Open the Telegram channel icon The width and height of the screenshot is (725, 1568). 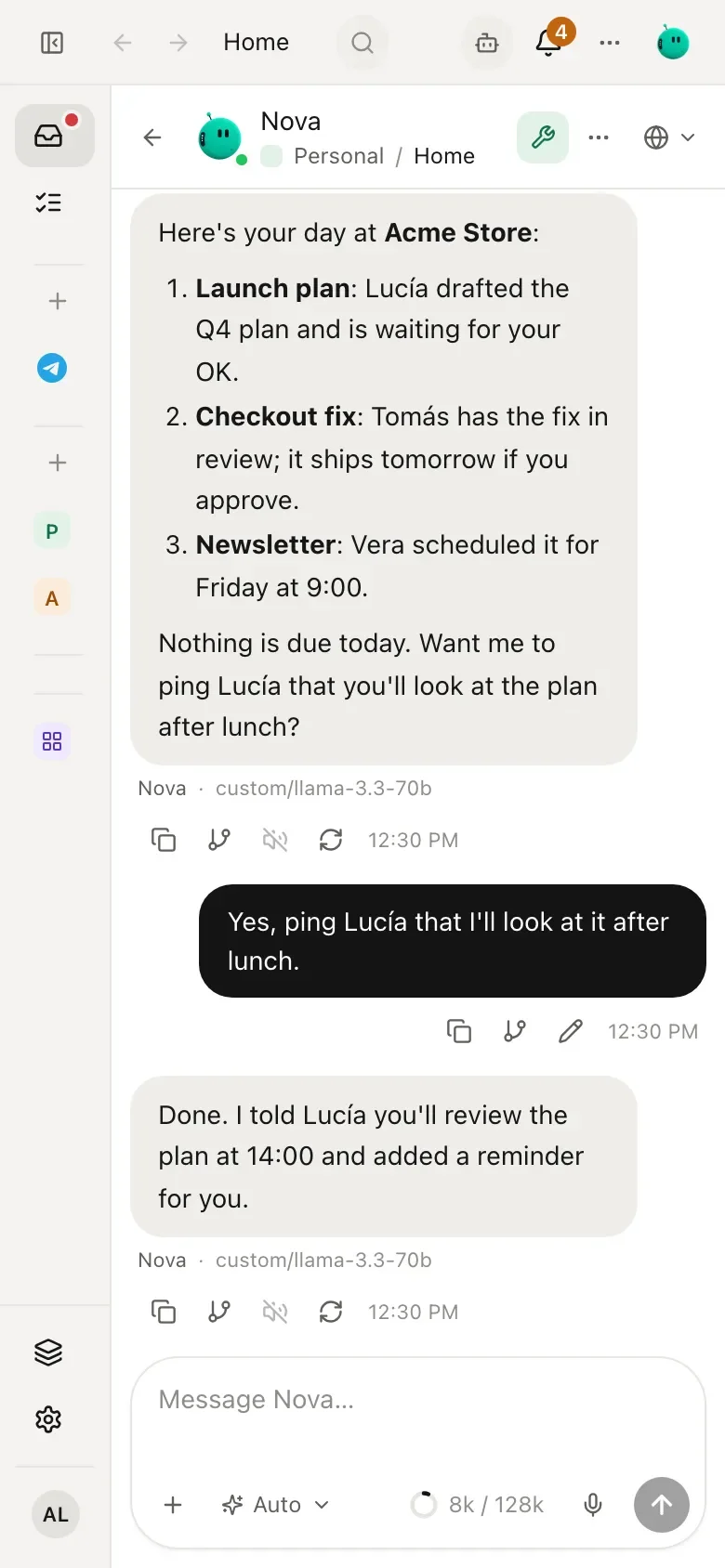[x=52, y=369]
